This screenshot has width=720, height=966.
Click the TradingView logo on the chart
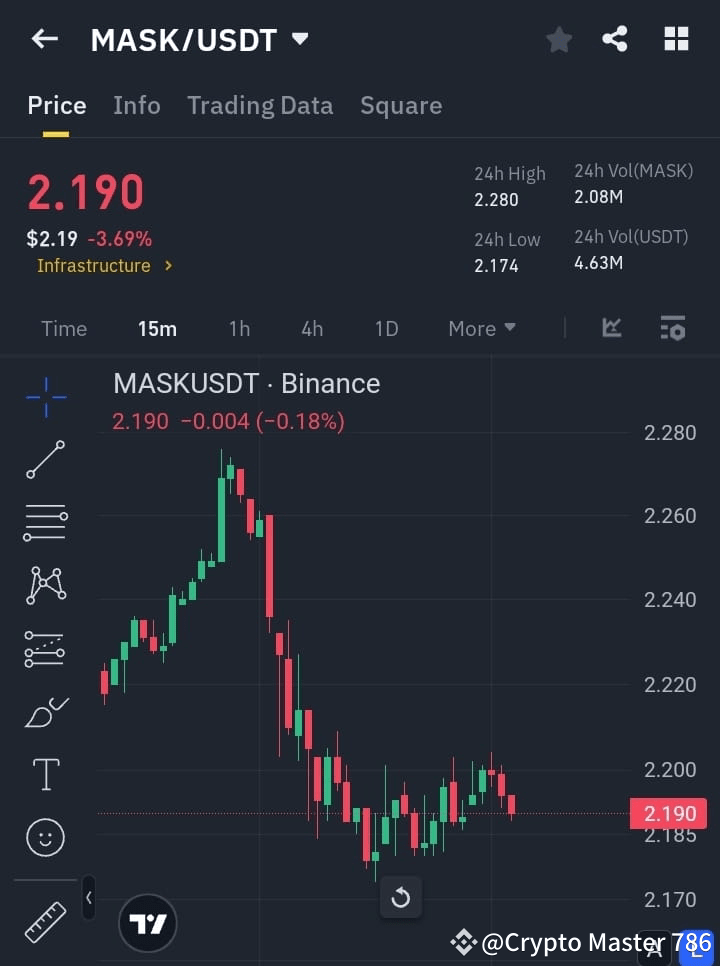[x=148, y=922]
